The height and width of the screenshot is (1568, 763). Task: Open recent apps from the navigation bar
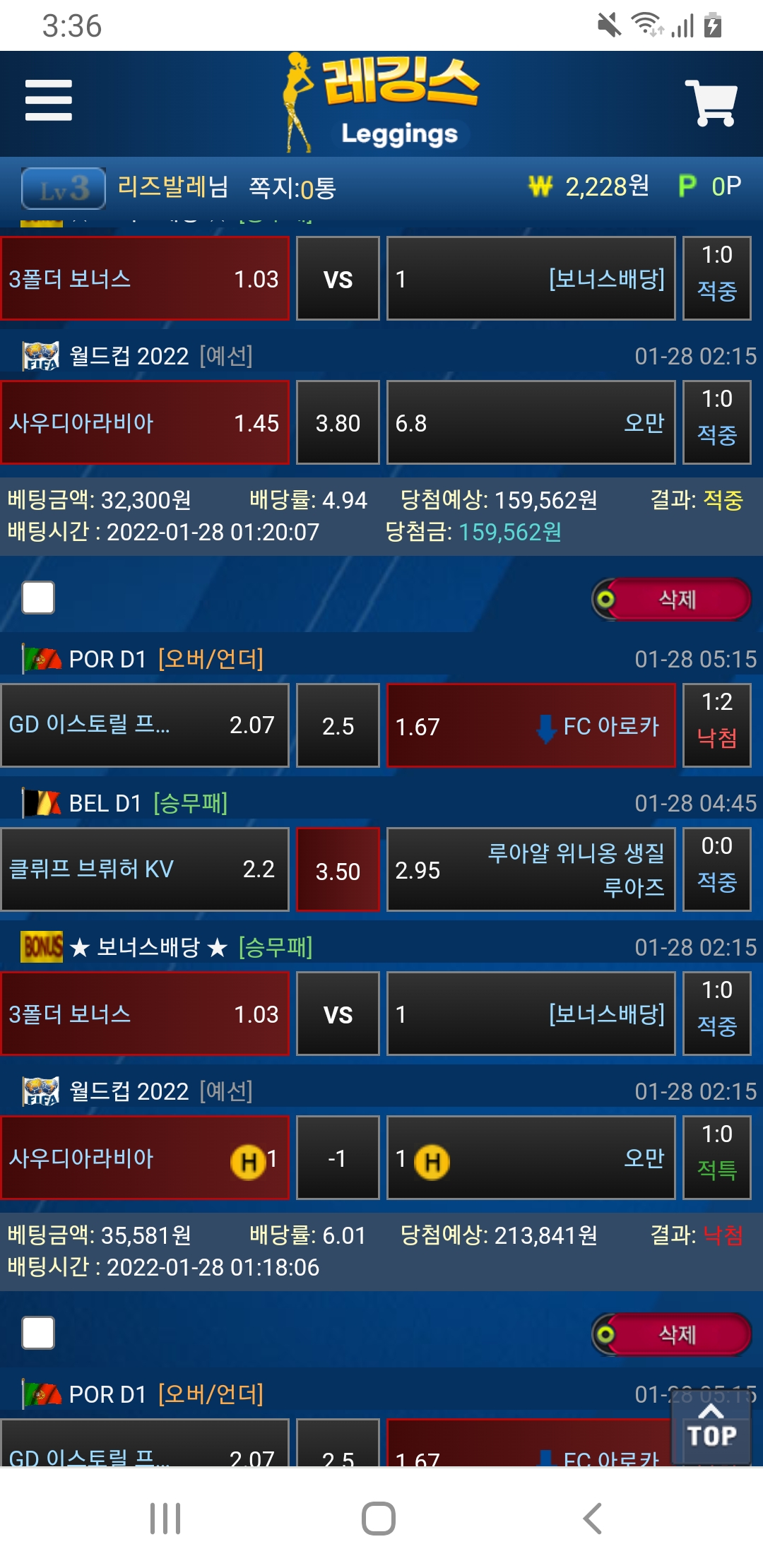165,1519
